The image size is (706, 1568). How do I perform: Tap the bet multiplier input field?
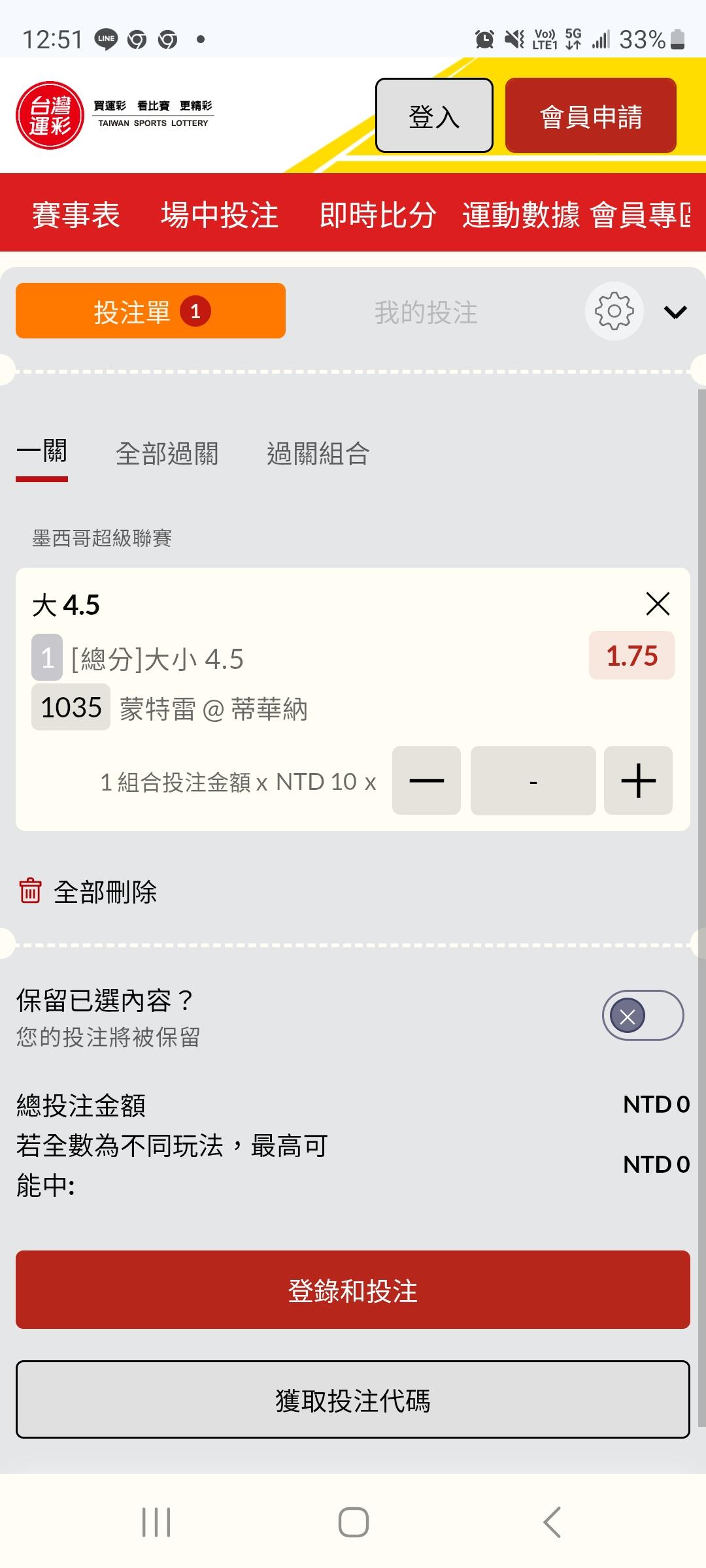point(533,781)
